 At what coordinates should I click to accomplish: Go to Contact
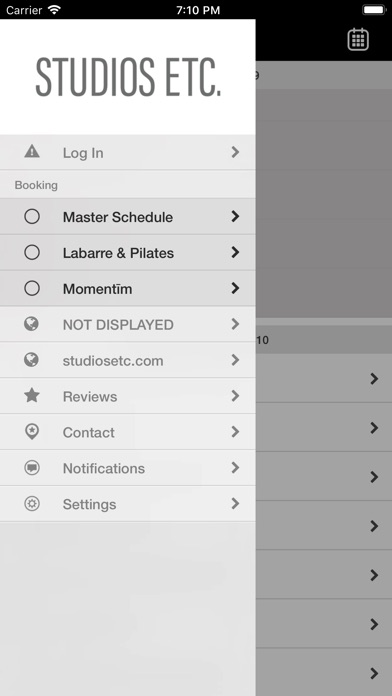127,432
